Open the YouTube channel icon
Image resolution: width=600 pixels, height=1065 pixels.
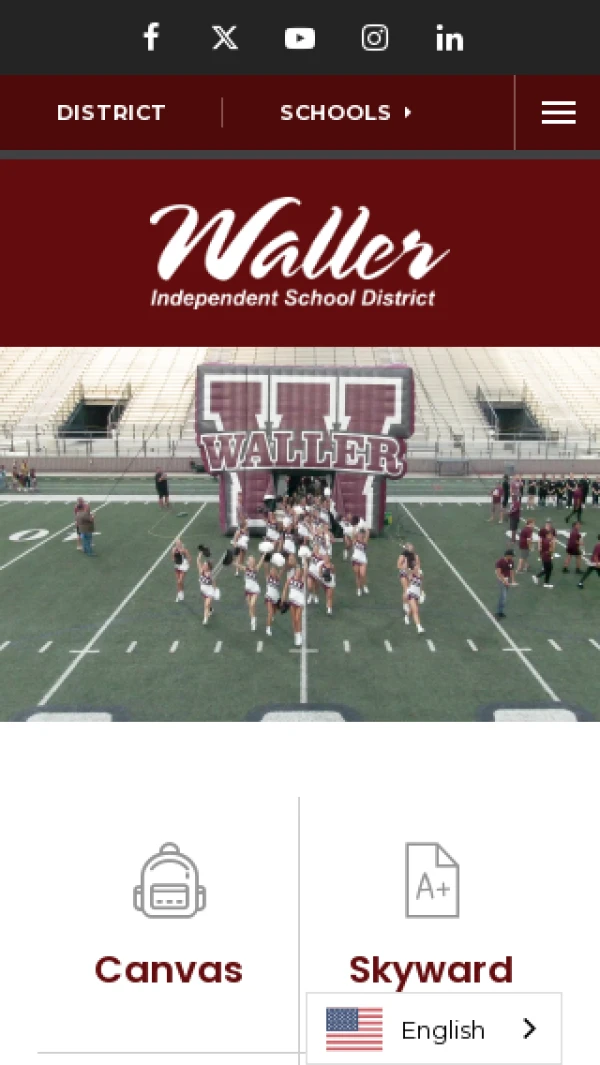click(x=300, y=38)
